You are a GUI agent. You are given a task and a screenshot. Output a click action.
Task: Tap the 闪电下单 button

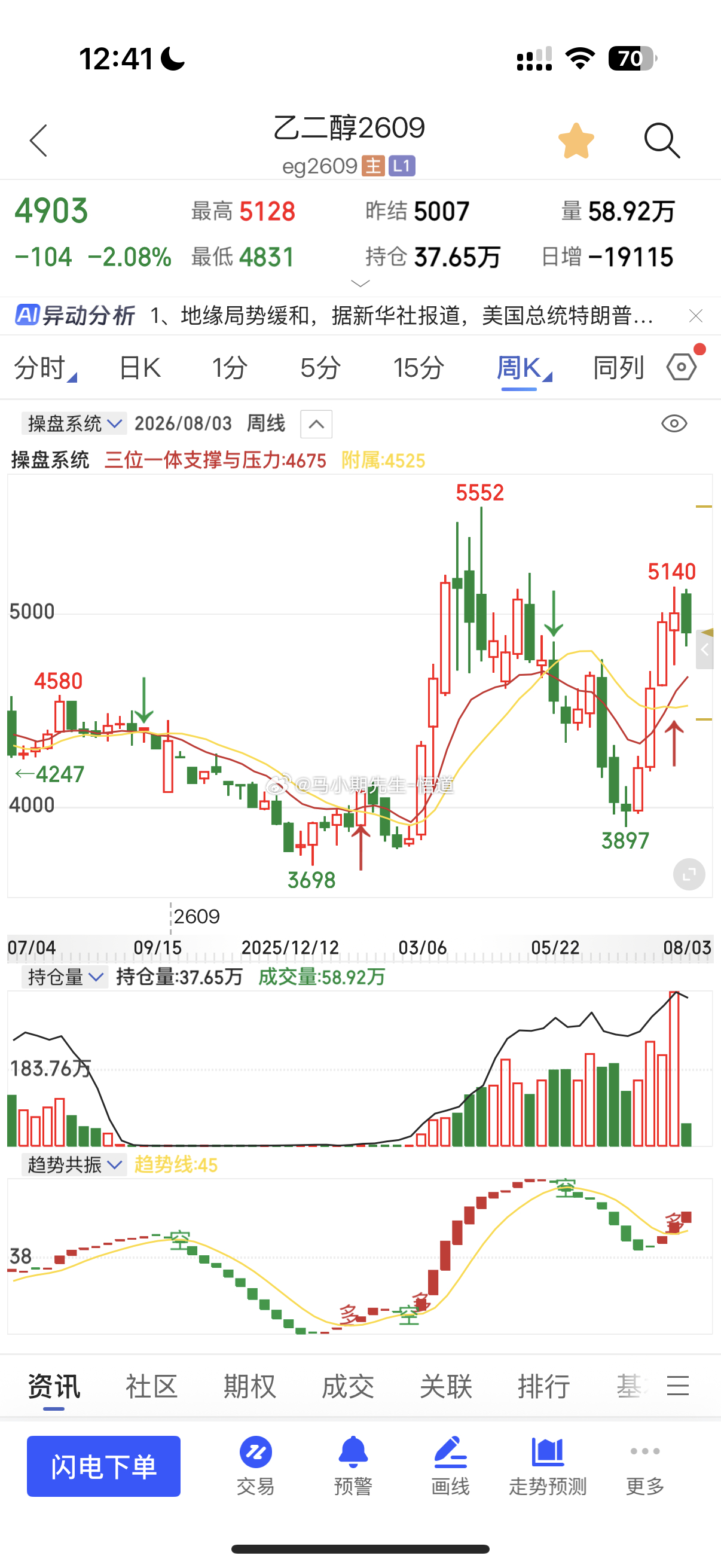pos(103,1466)
